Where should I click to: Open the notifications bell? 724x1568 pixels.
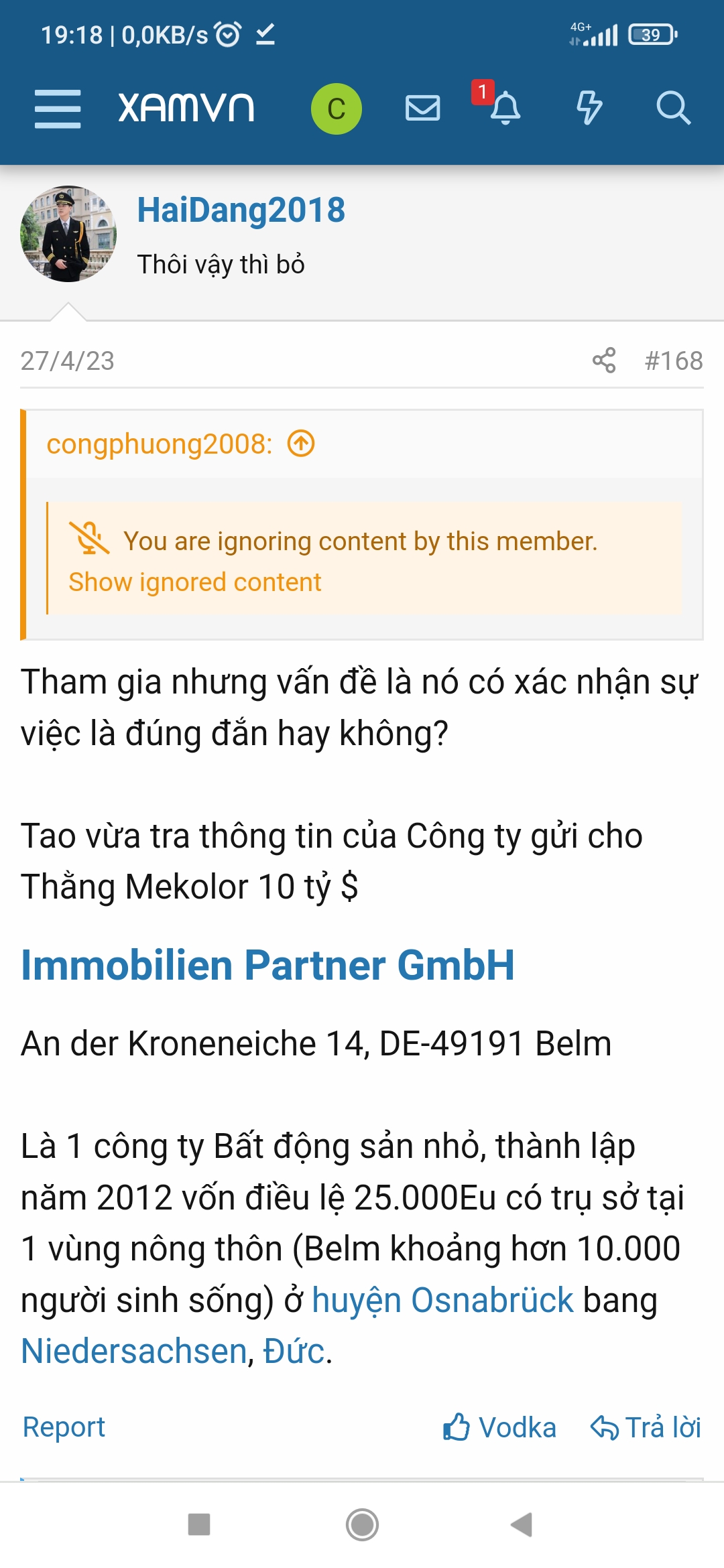pos(505,109)
